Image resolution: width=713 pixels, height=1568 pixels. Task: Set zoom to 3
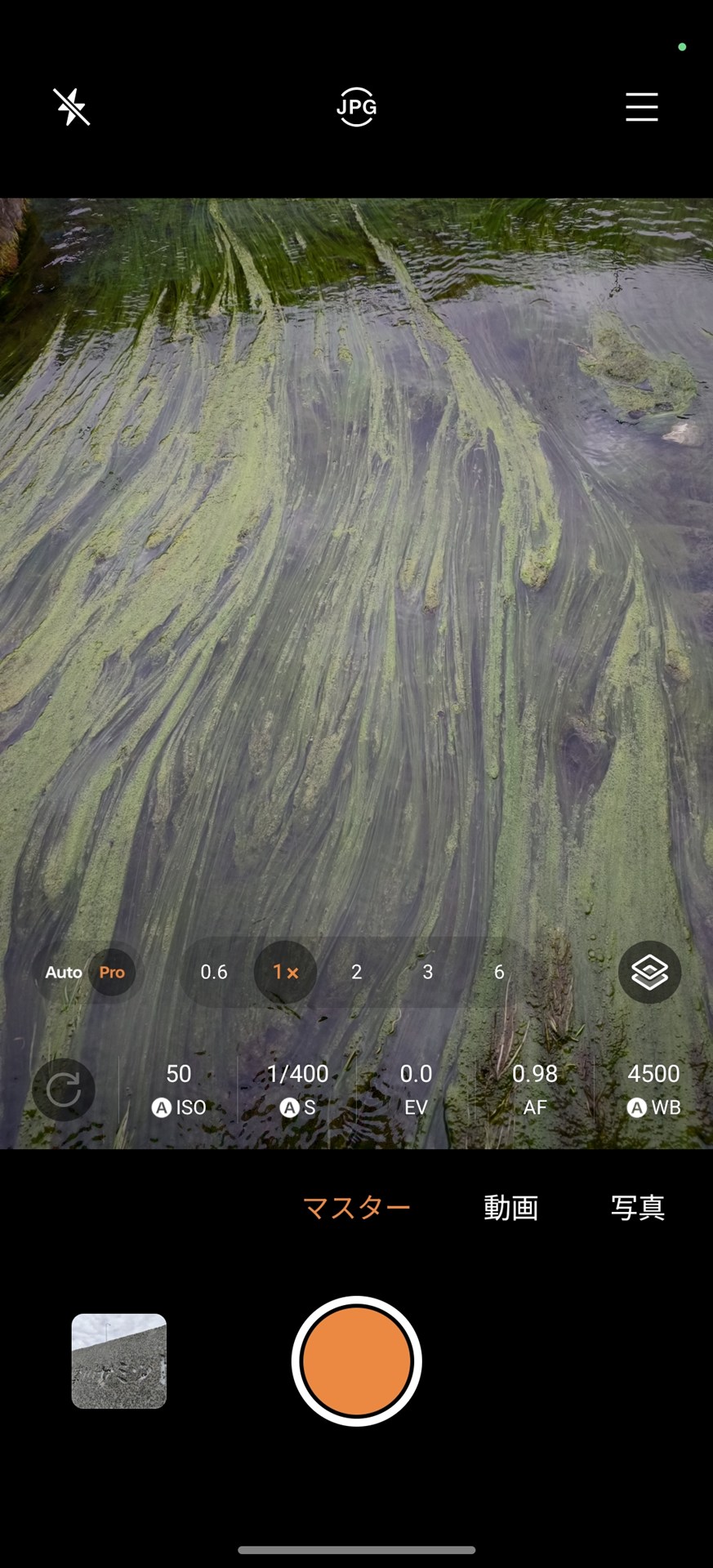tap(427, 972)
